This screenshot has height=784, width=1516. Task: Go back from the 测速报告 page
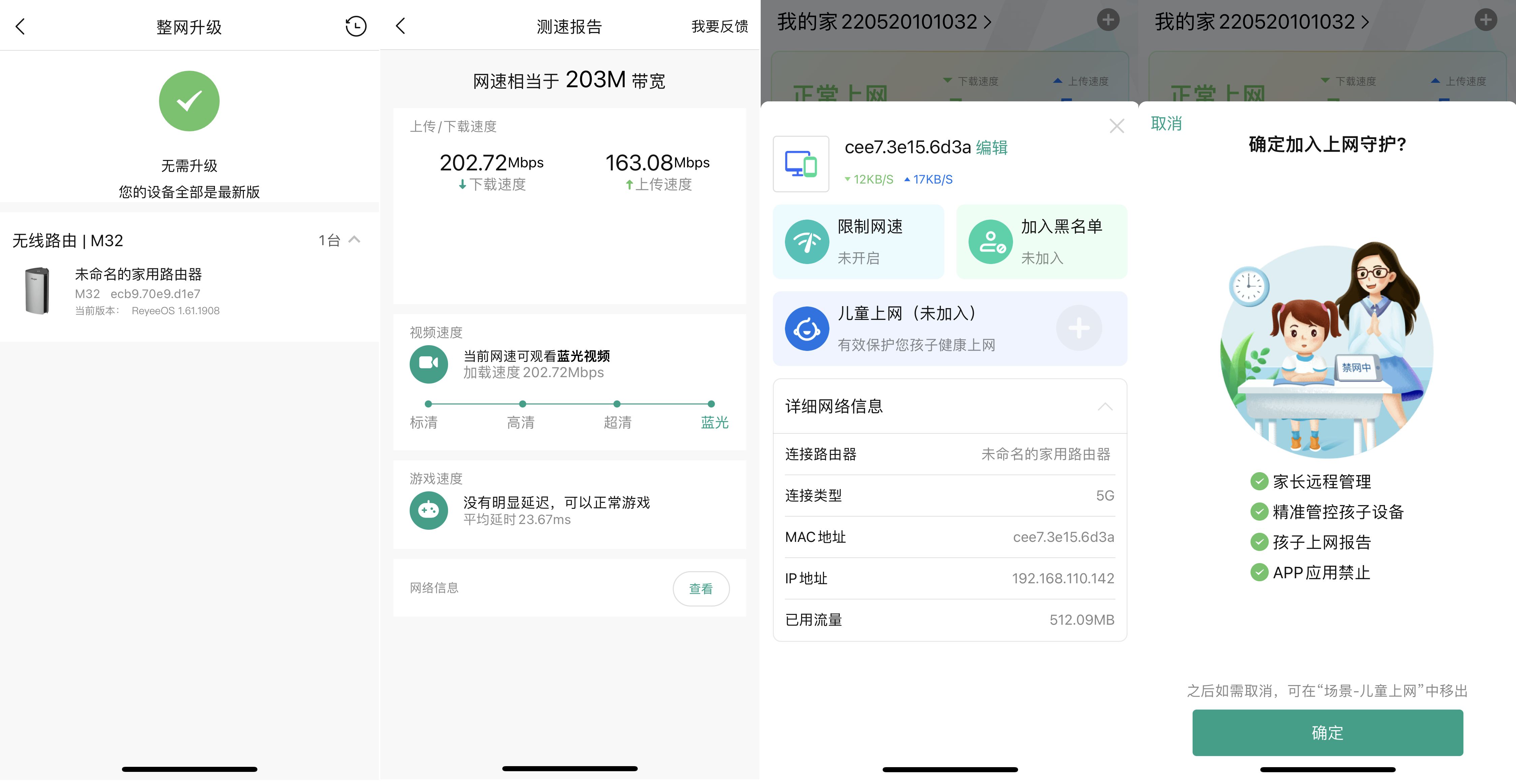point(401,26)
